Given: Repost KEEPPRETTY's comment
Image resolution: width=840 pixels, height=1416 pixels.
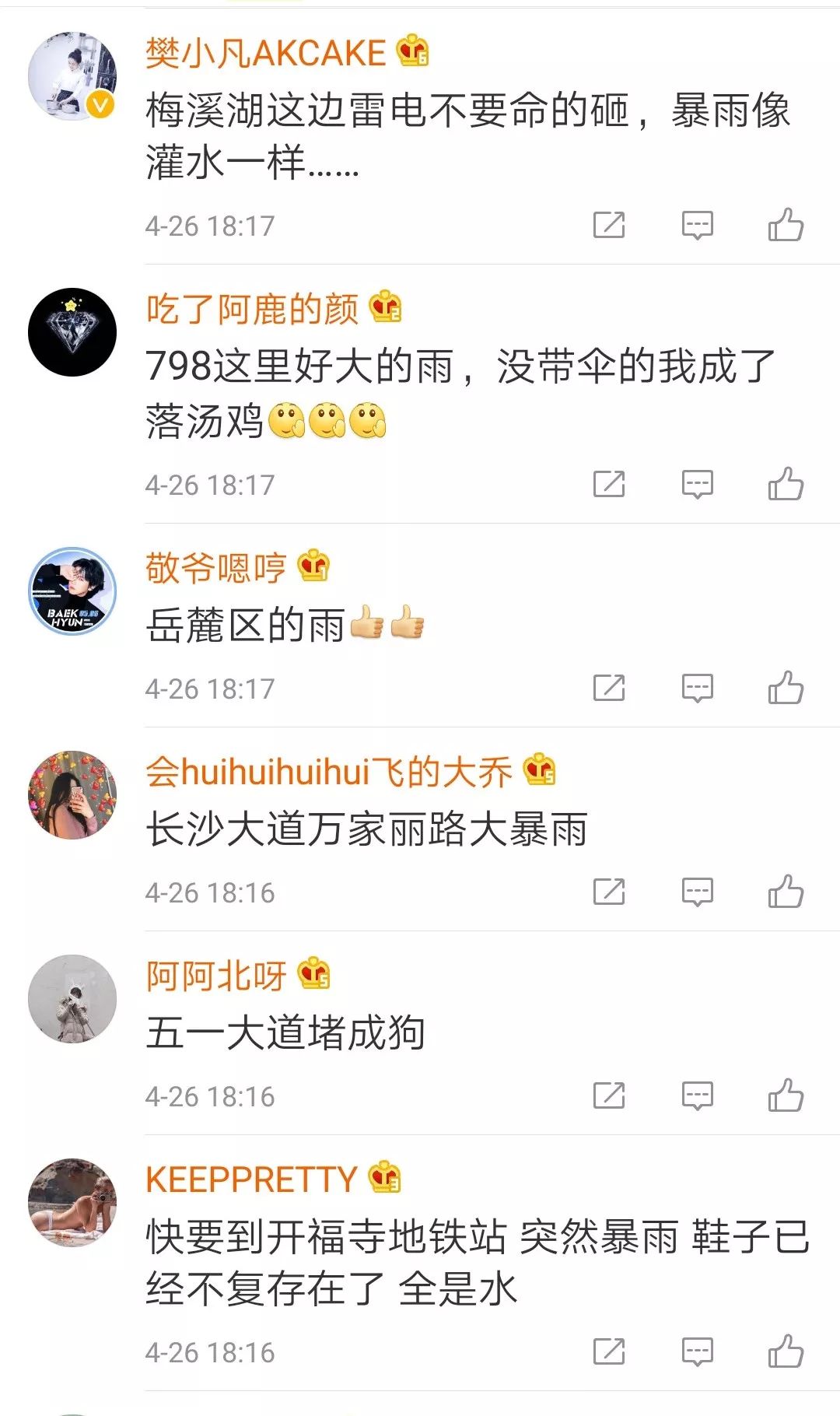Looking at the screenshot, I should [x=609, y=1351].
